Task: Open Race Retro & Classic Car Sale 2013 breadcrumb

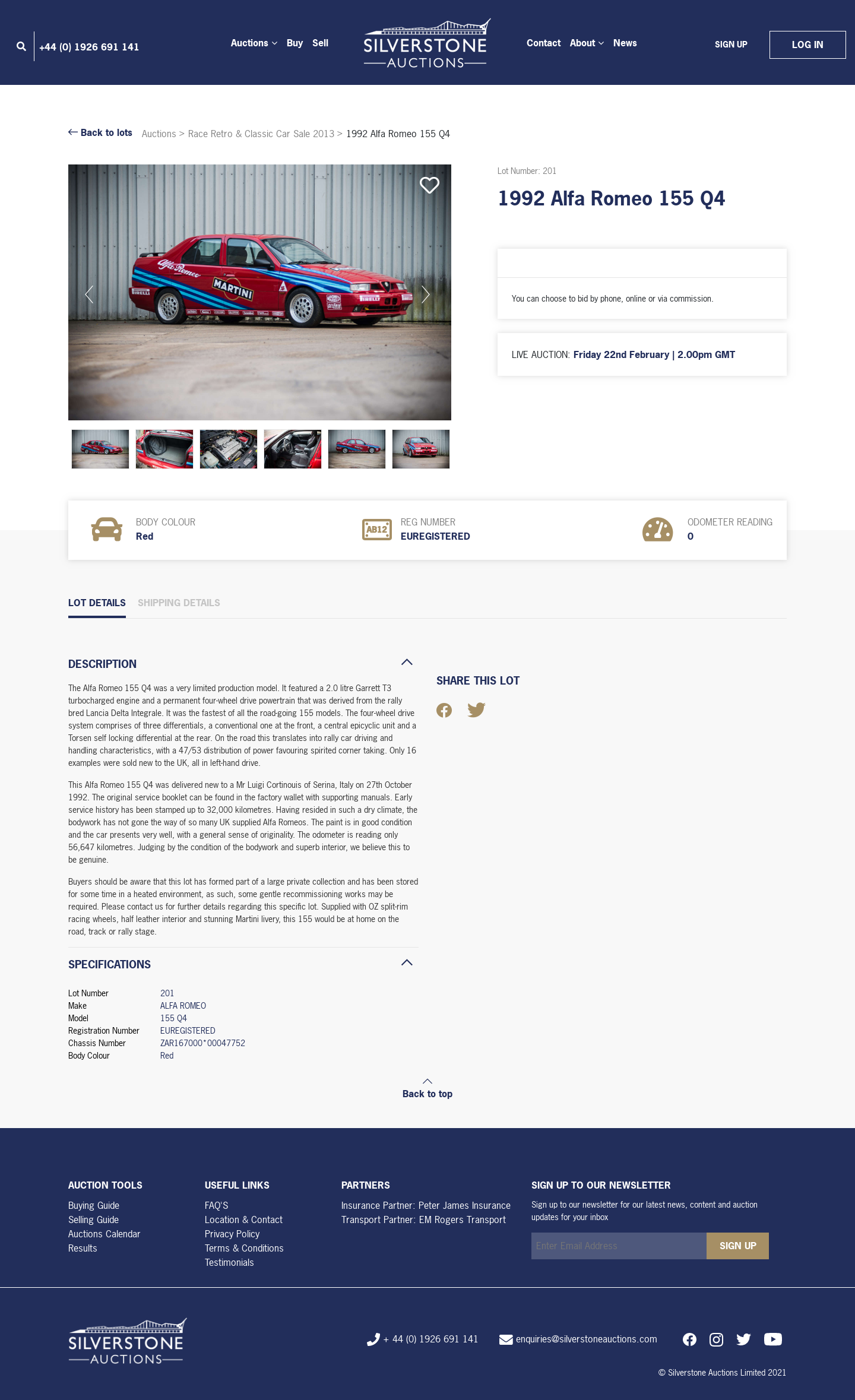Action: tap(261, 134)
